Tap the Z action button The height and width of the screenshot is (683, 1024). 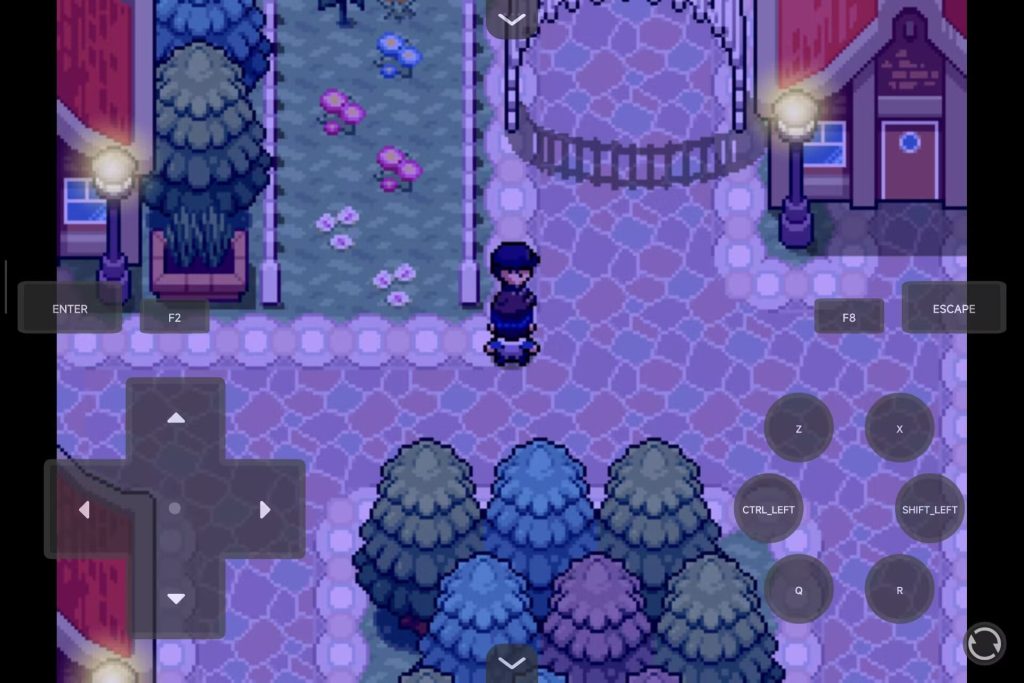[x=798, y=428]
